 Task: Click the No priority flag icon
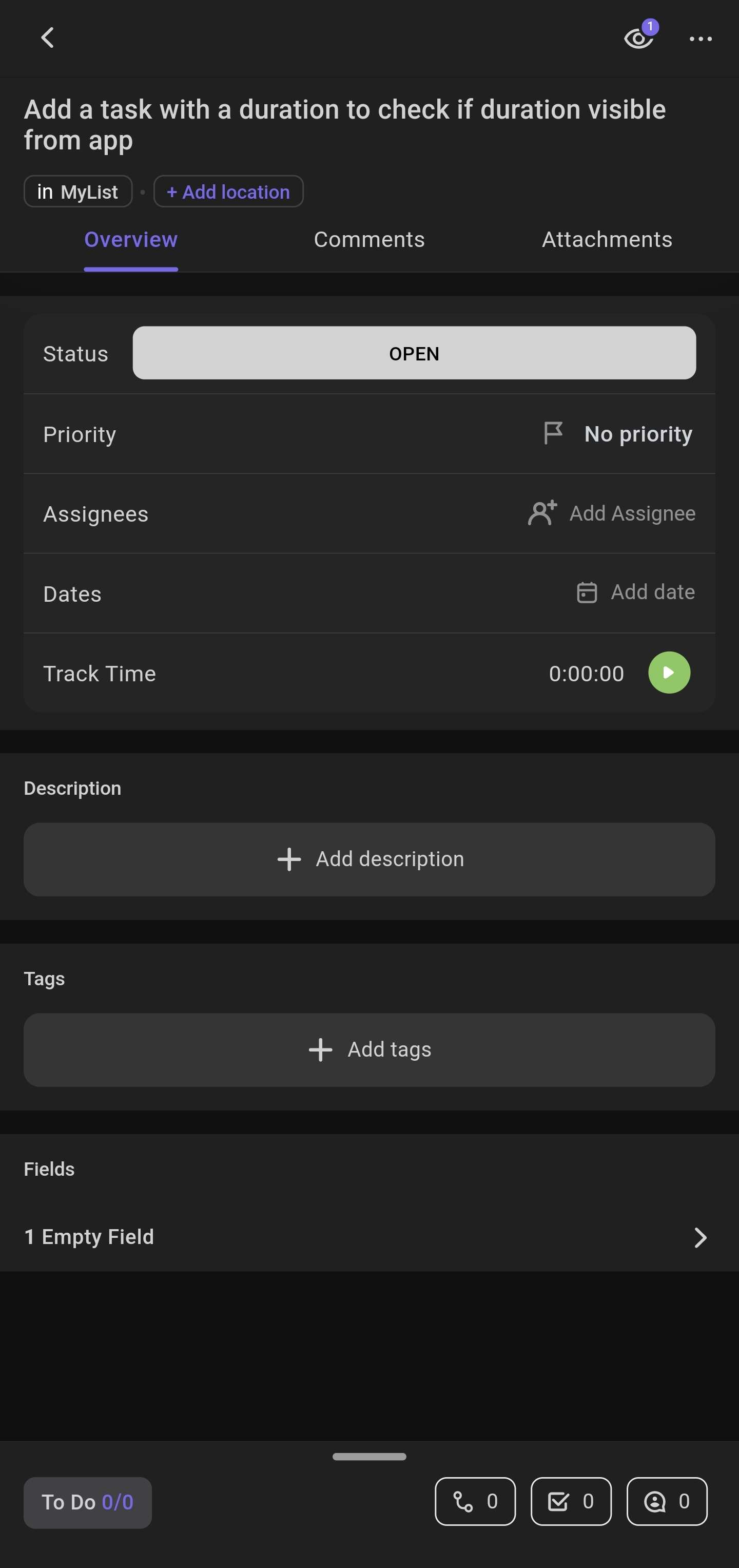552,433
